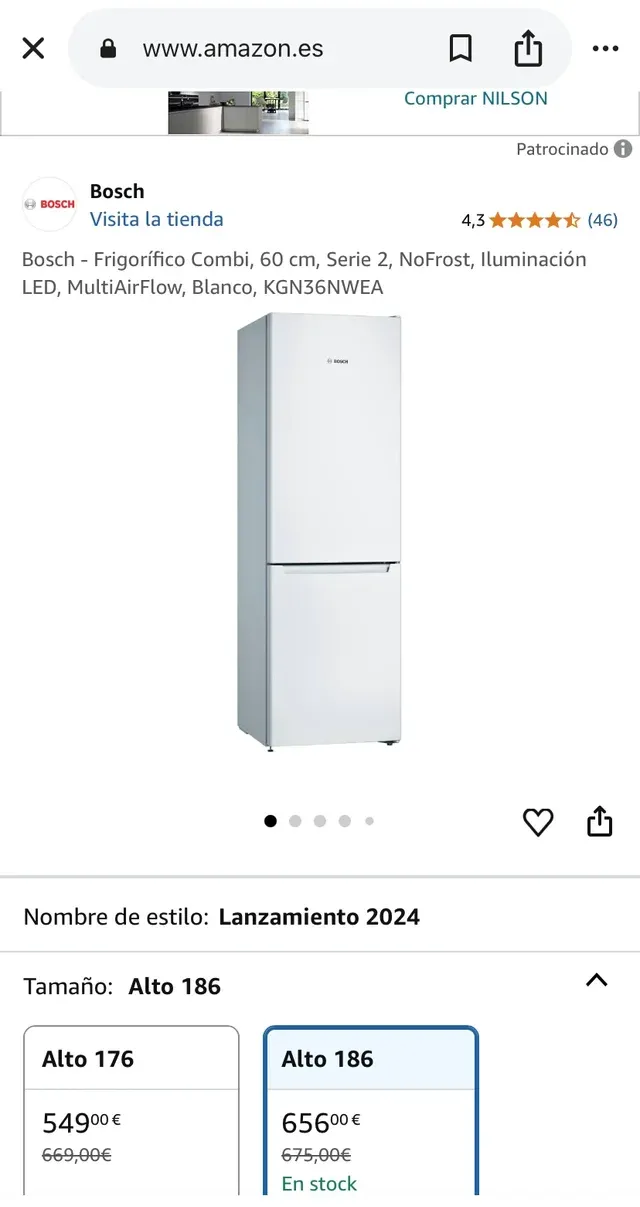
Task: Select the Alto 176 size option
Action: click(131, 1110)
